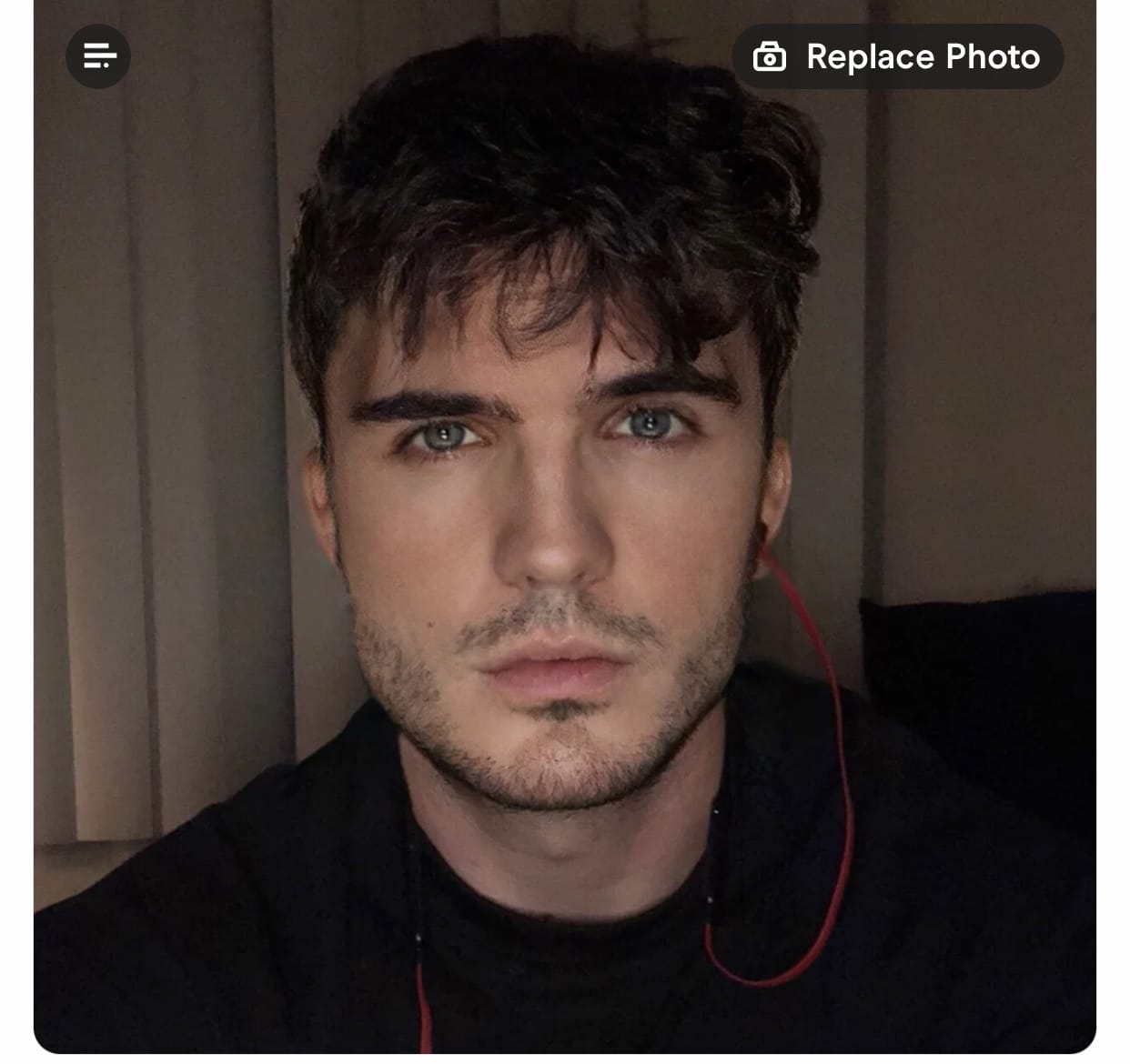
Task: Open the caption lines icon
Action: [98, 55]
